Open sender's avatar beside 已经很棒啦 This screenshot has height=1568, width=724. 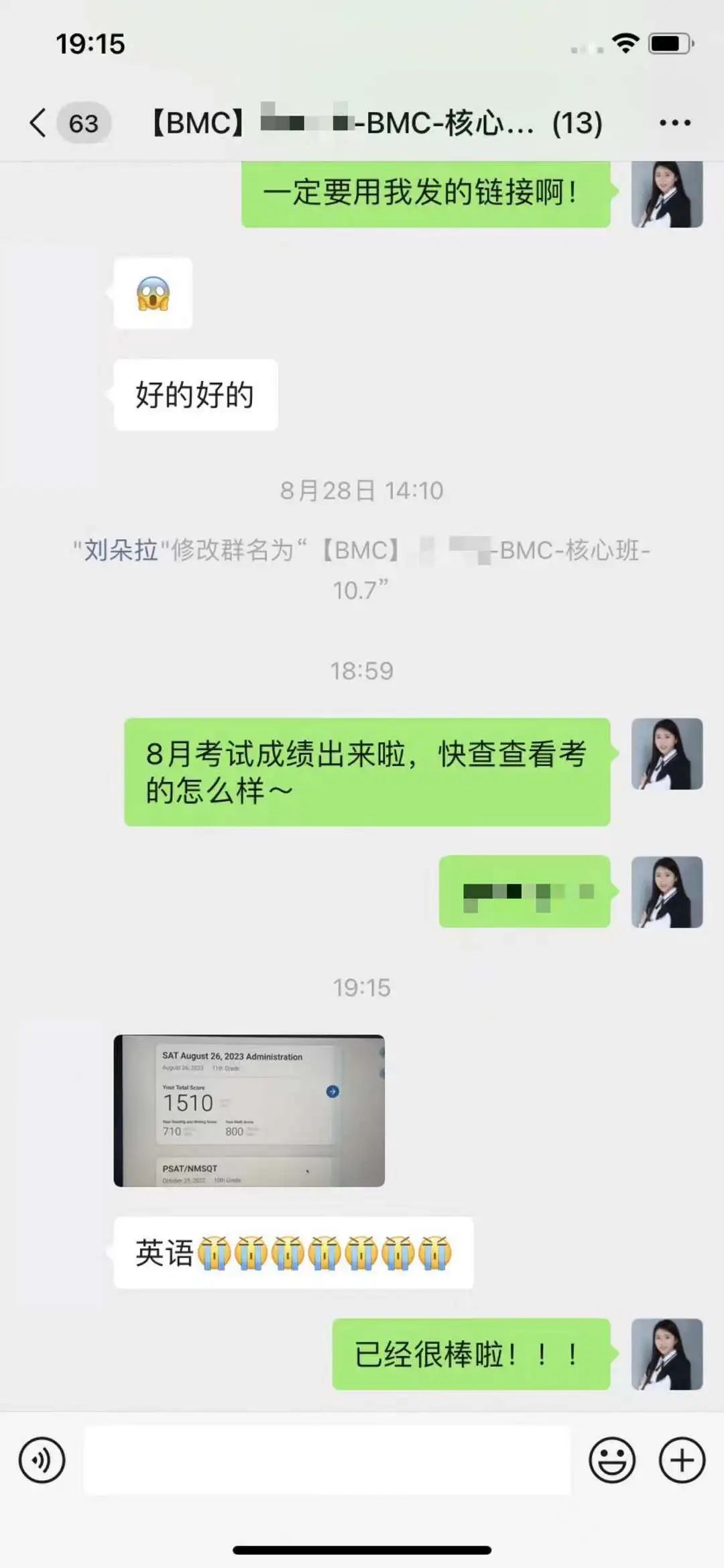pos(666,1354)
